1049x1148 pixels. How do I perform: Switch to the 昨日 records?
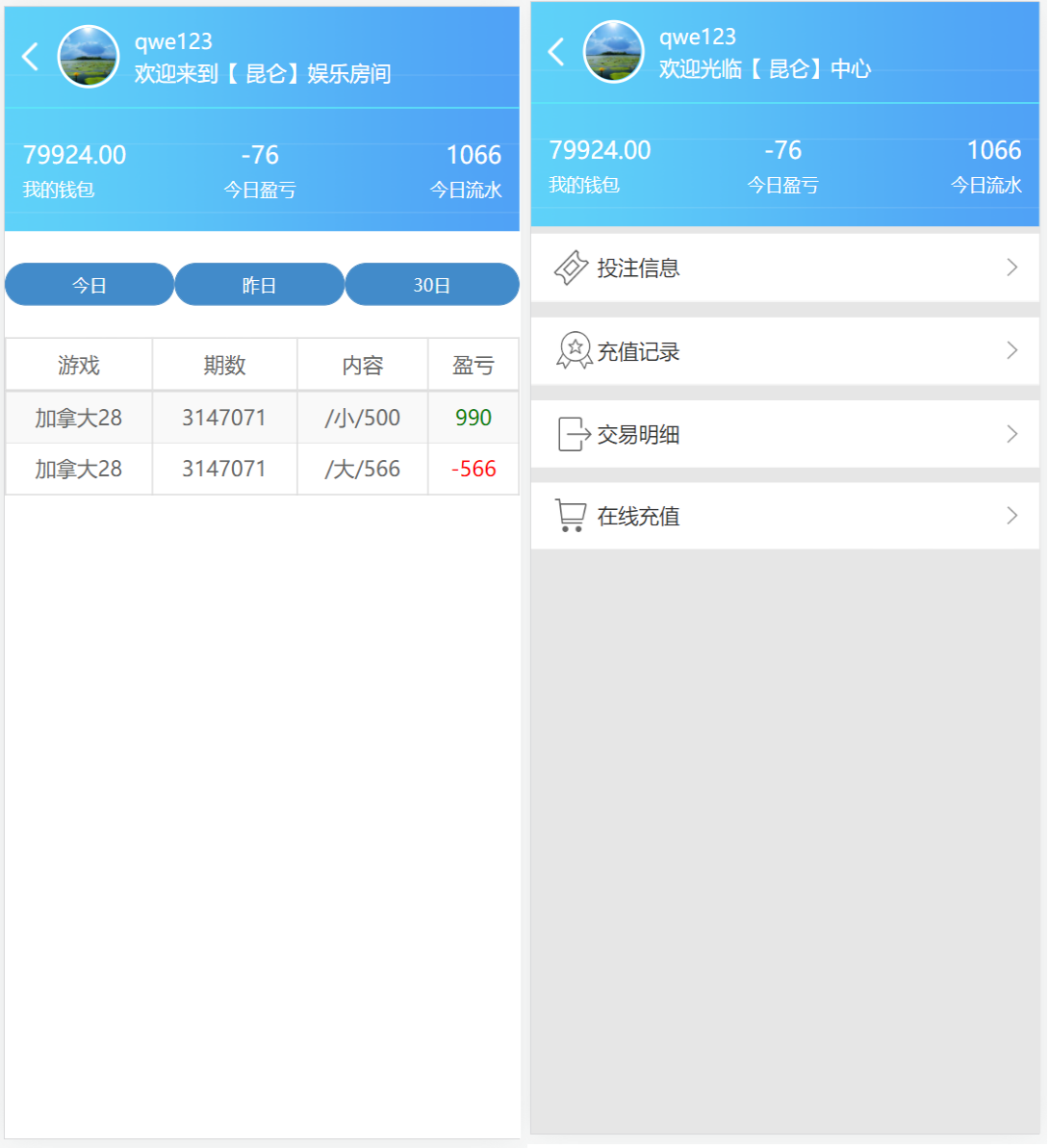coord(259,285)
